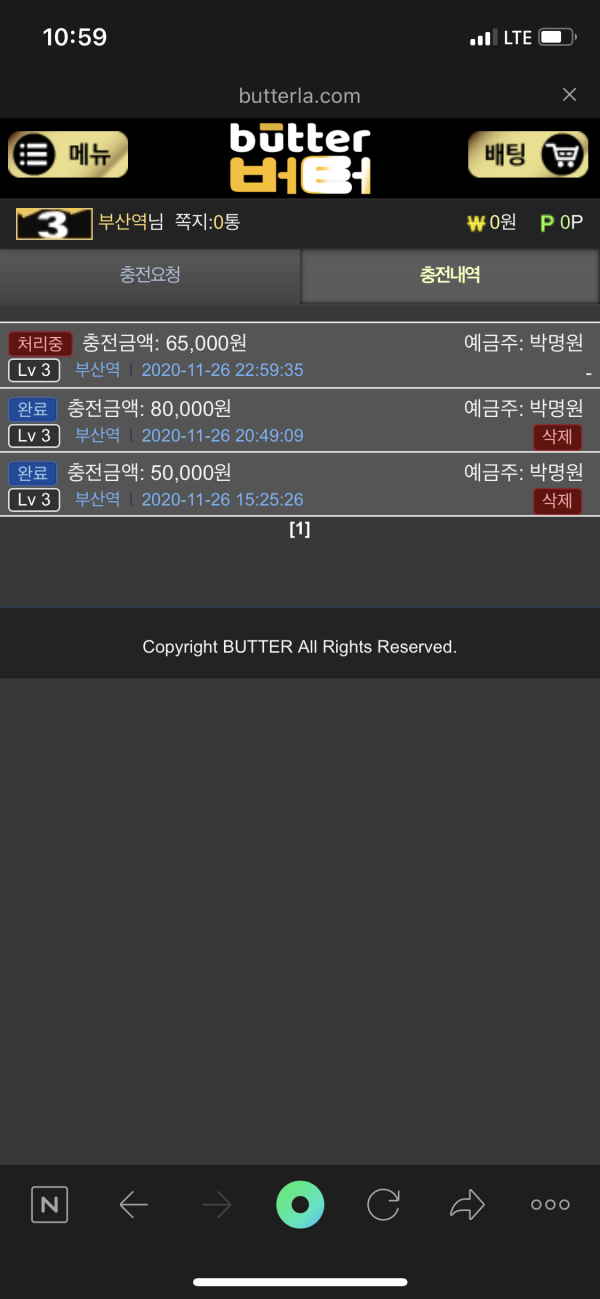Close the in-app browser with X
Image resolution: width=600 pixels, height=1299 pixels.
pos(569,95)
